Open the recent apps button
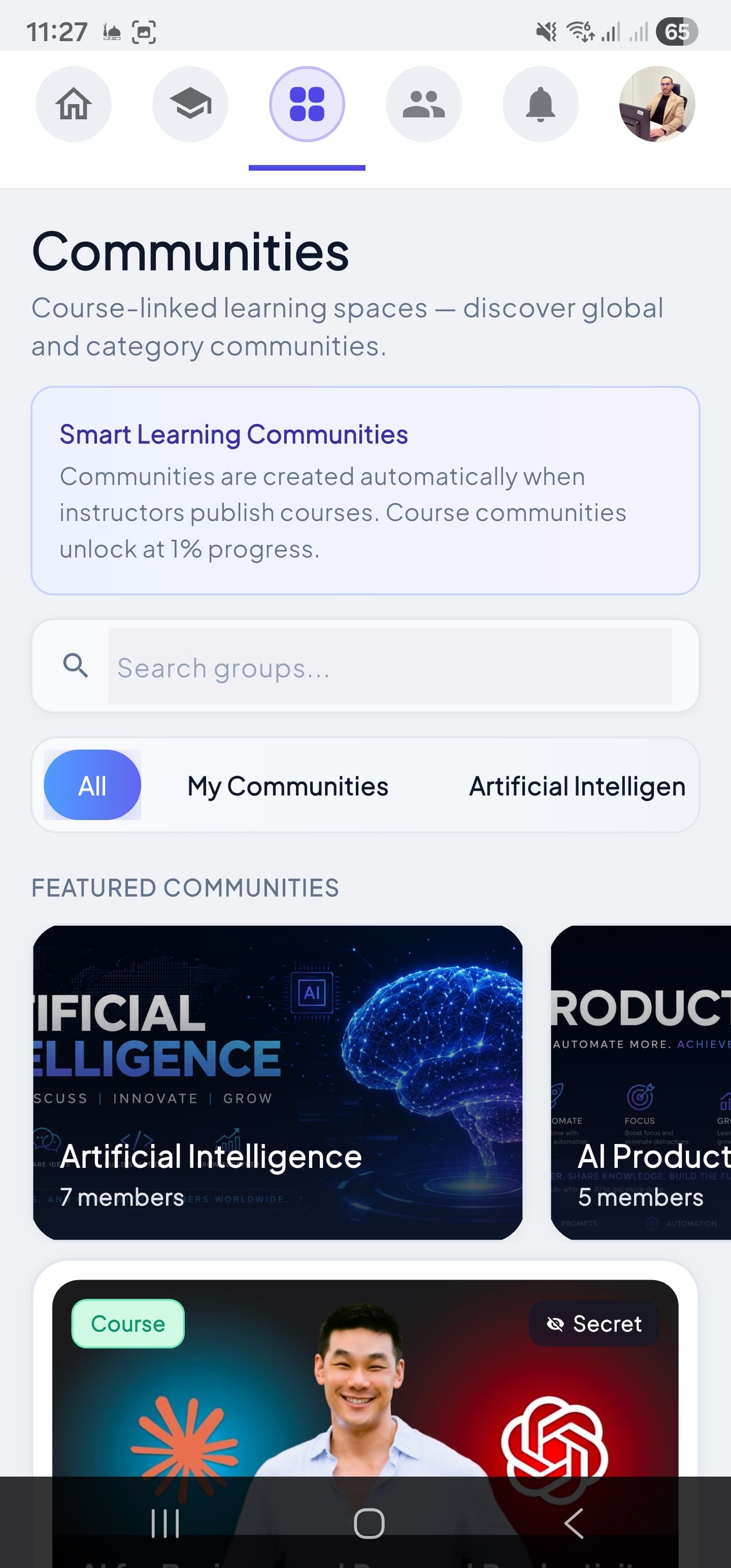The height and width of the screenshot is (1568, 731). tap(165, 1523)
